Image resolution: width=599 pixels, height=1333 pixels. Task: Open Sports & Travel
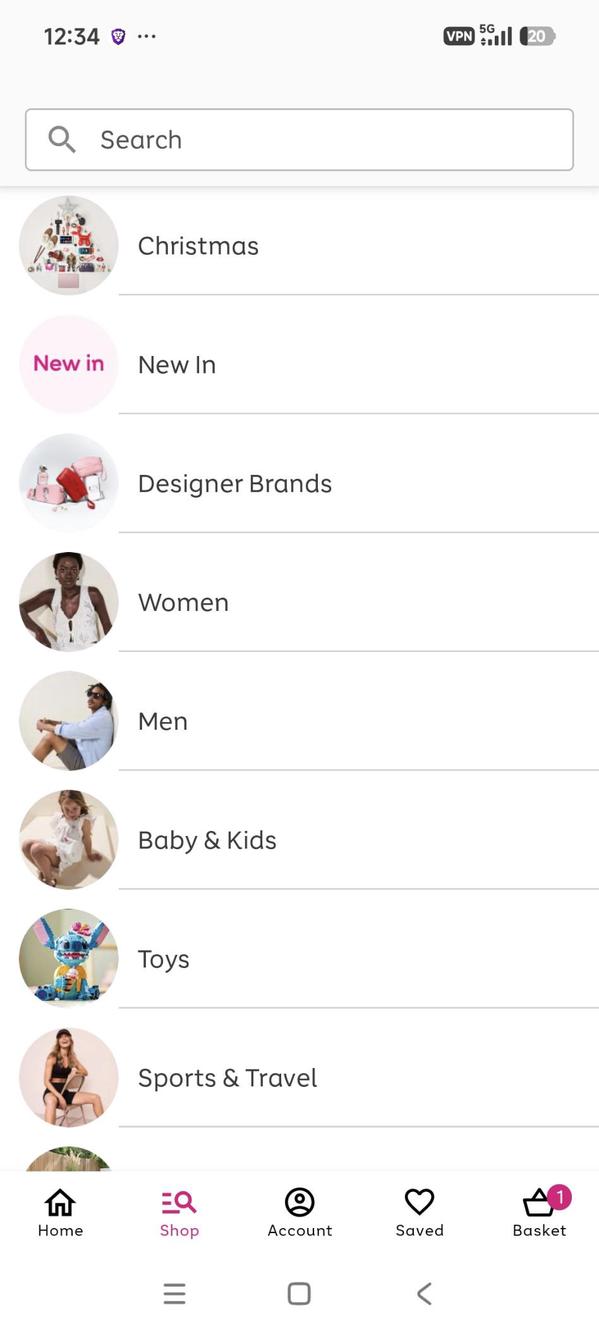point(299,1078)
